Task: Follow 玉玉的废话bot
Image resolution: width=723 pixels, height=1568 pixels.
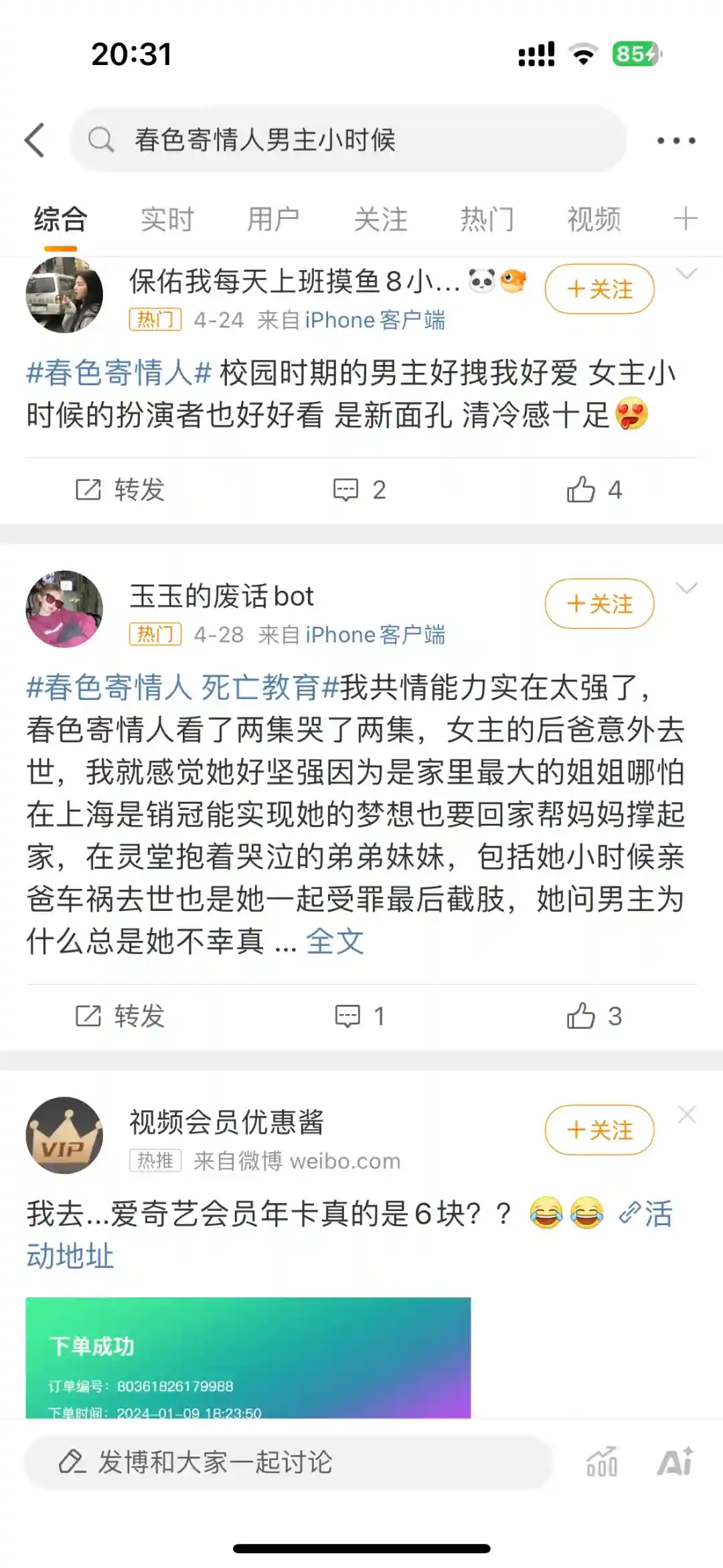Action: pyautogui.click(x=599, y=603)
